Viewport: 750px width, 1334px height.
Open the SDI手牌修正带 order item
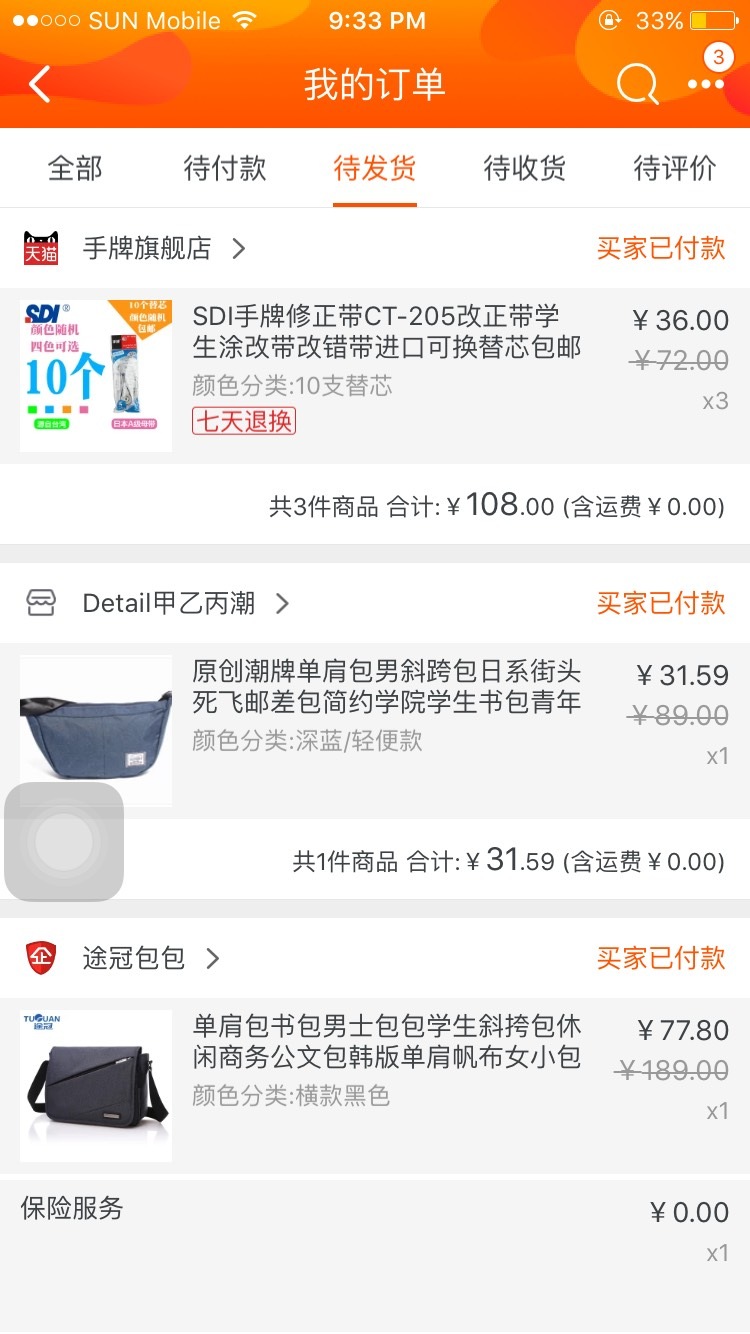375,376
